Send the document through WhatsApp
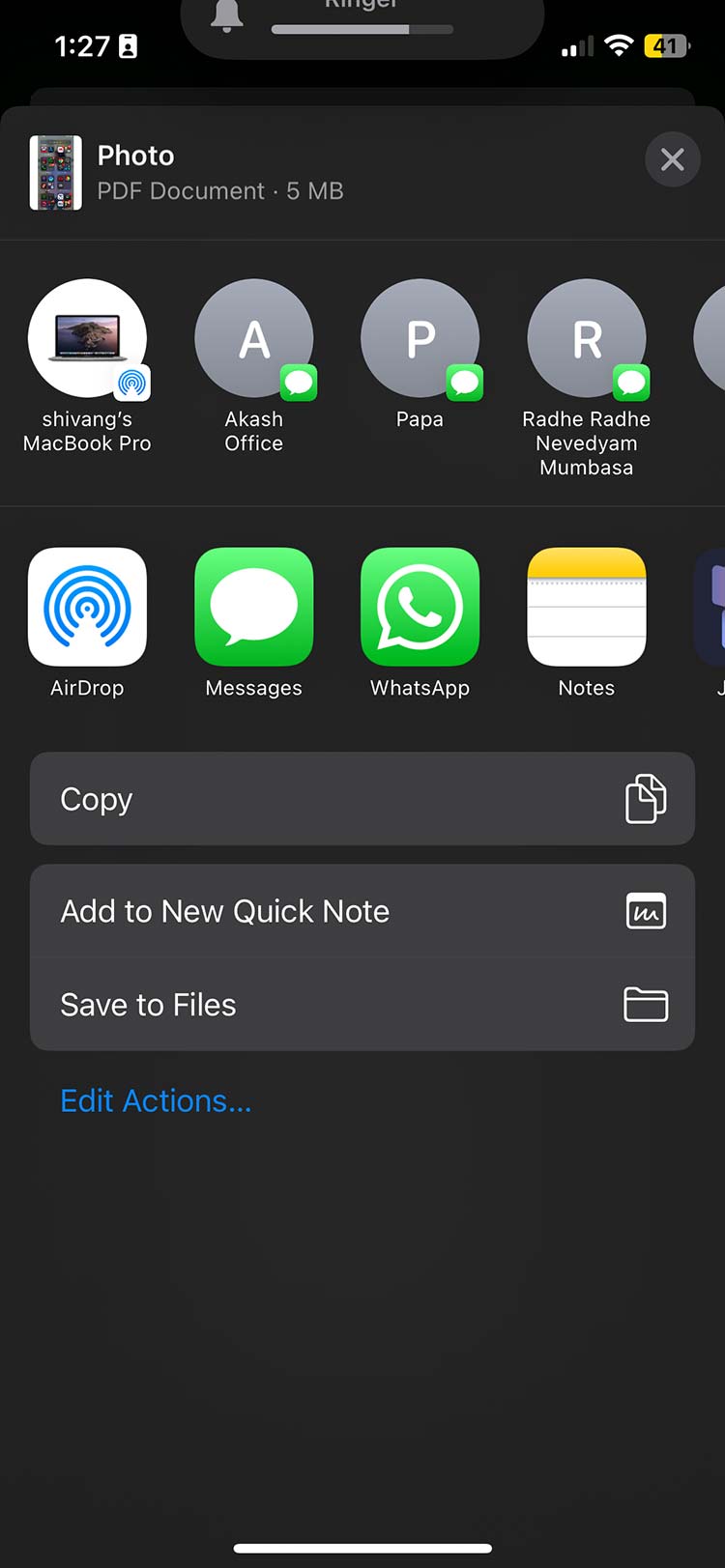 pyautogui.click(x=420, y=608)
